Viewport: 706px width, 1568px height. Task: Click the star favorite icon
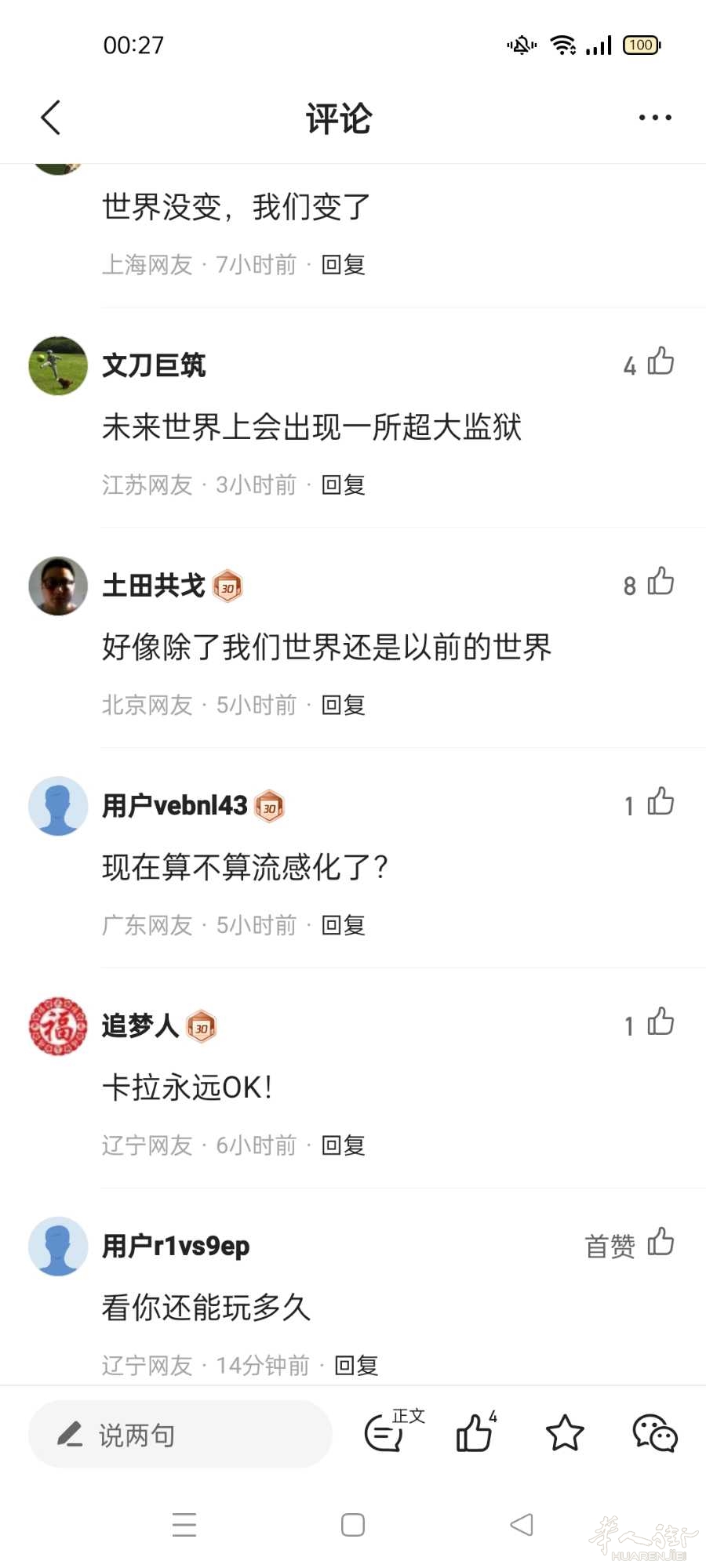(566, 1433)
